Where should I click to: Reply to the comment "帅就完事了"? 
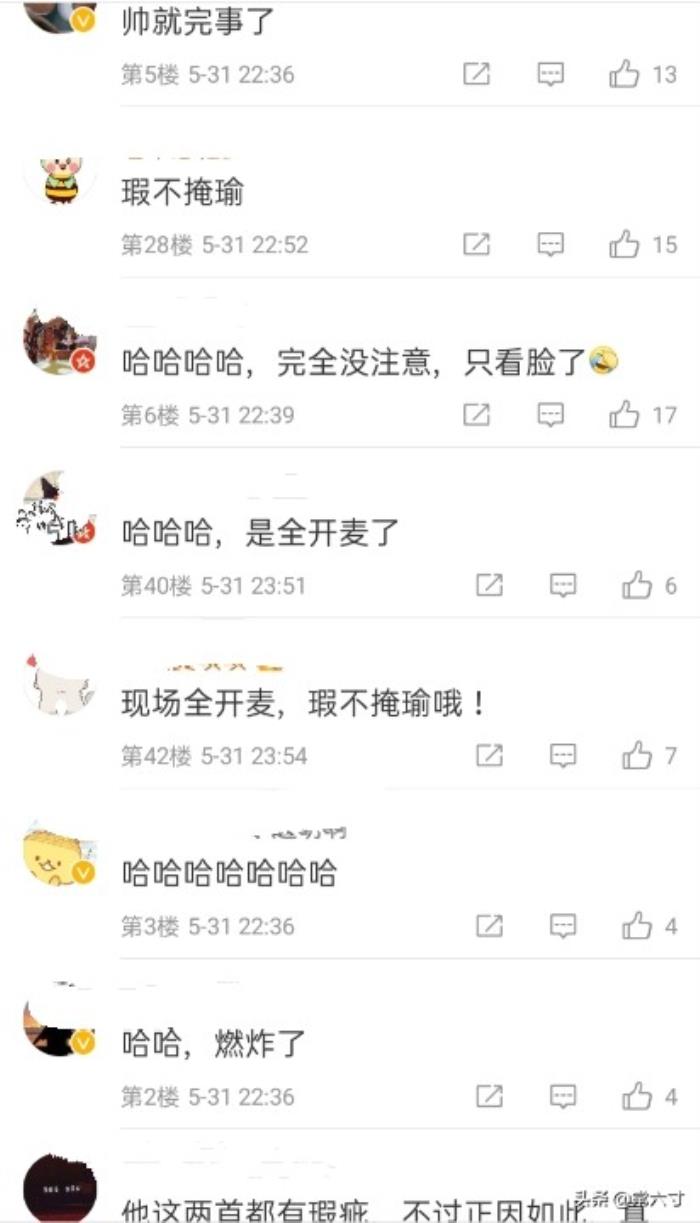click(551, 74)
